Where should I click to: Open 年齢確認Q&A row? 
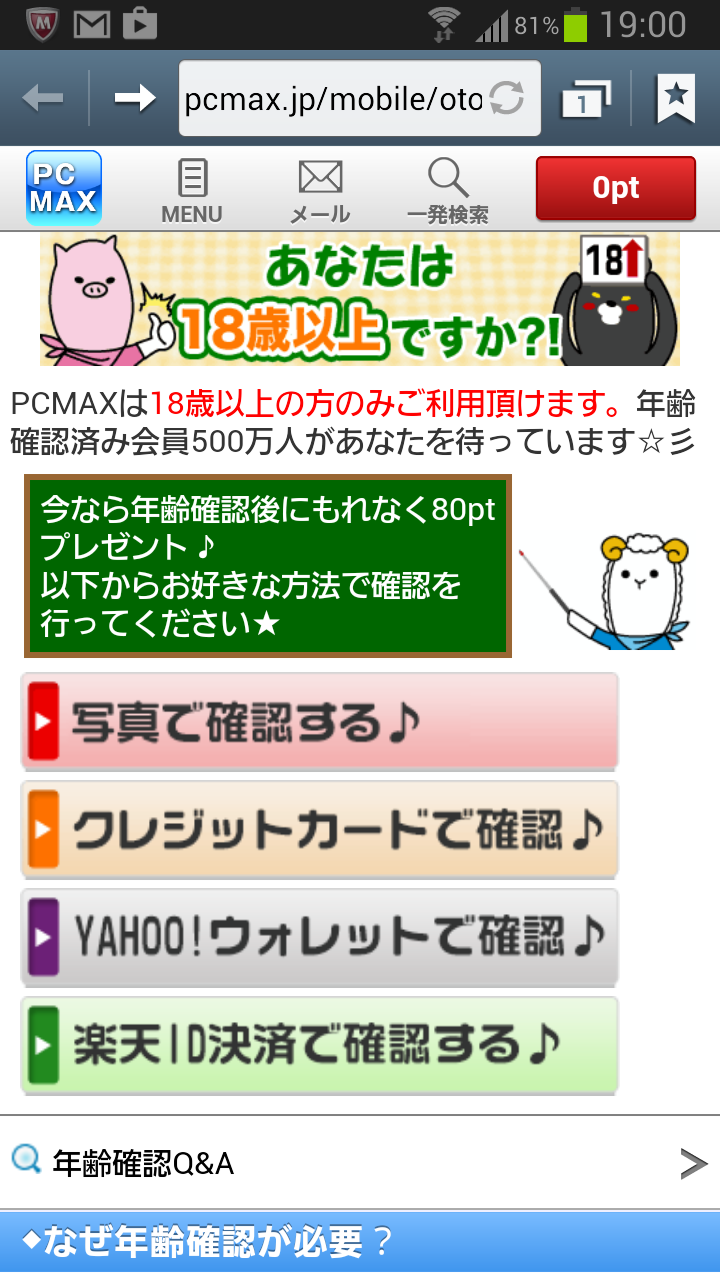[x=360, y=1163]
